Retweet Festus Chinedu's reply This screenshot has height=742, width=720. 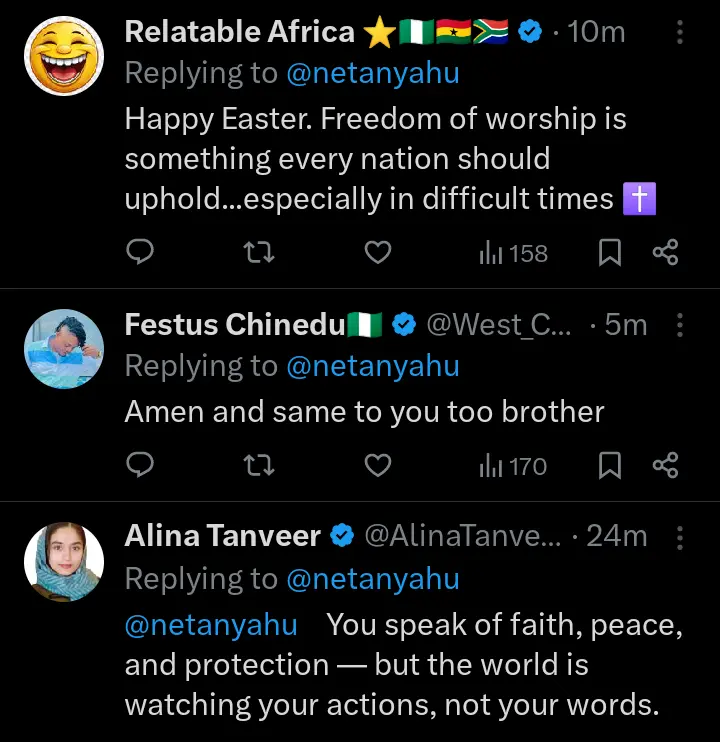[x=259, y=465]
